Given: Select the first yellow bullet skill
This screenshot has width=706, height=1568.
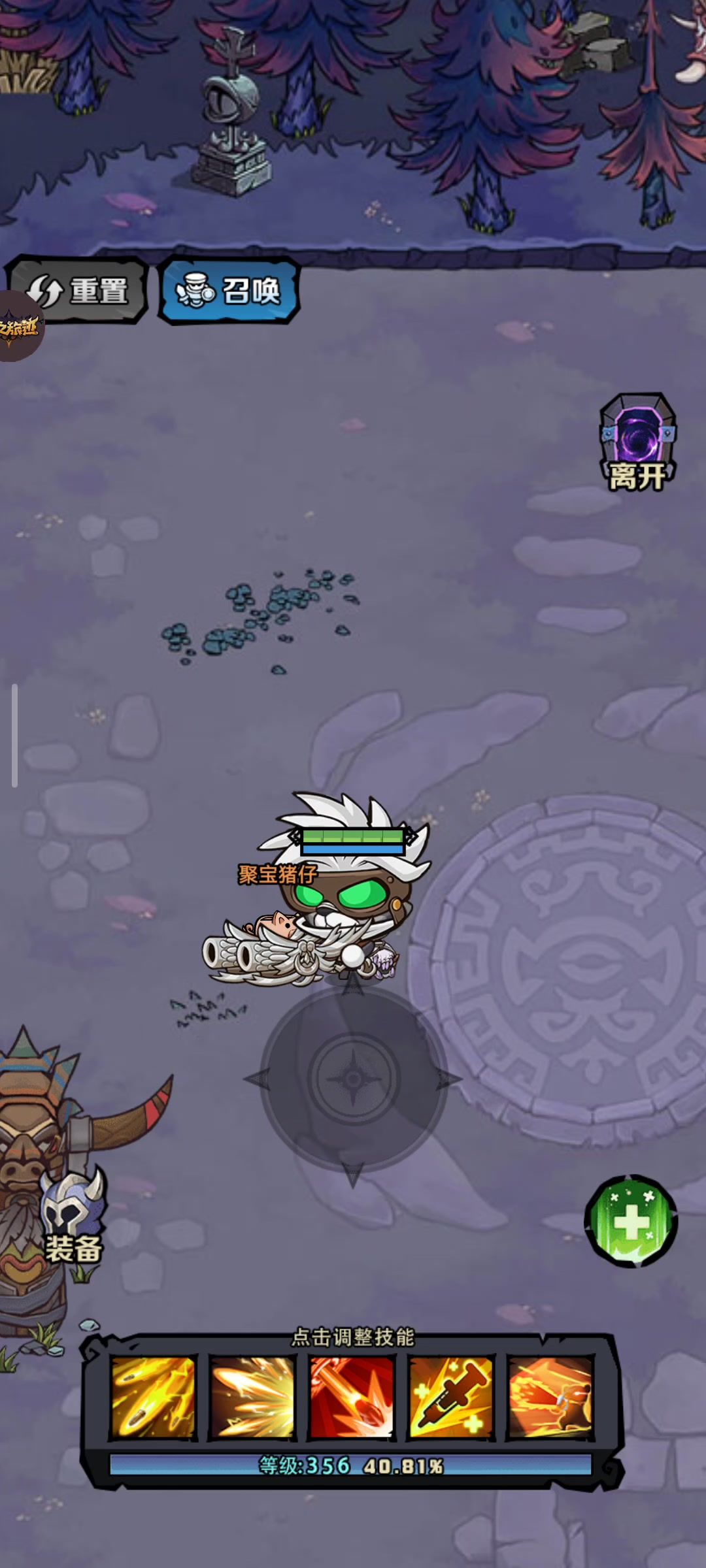Looking at the screenshot, I should [154, 1398].
